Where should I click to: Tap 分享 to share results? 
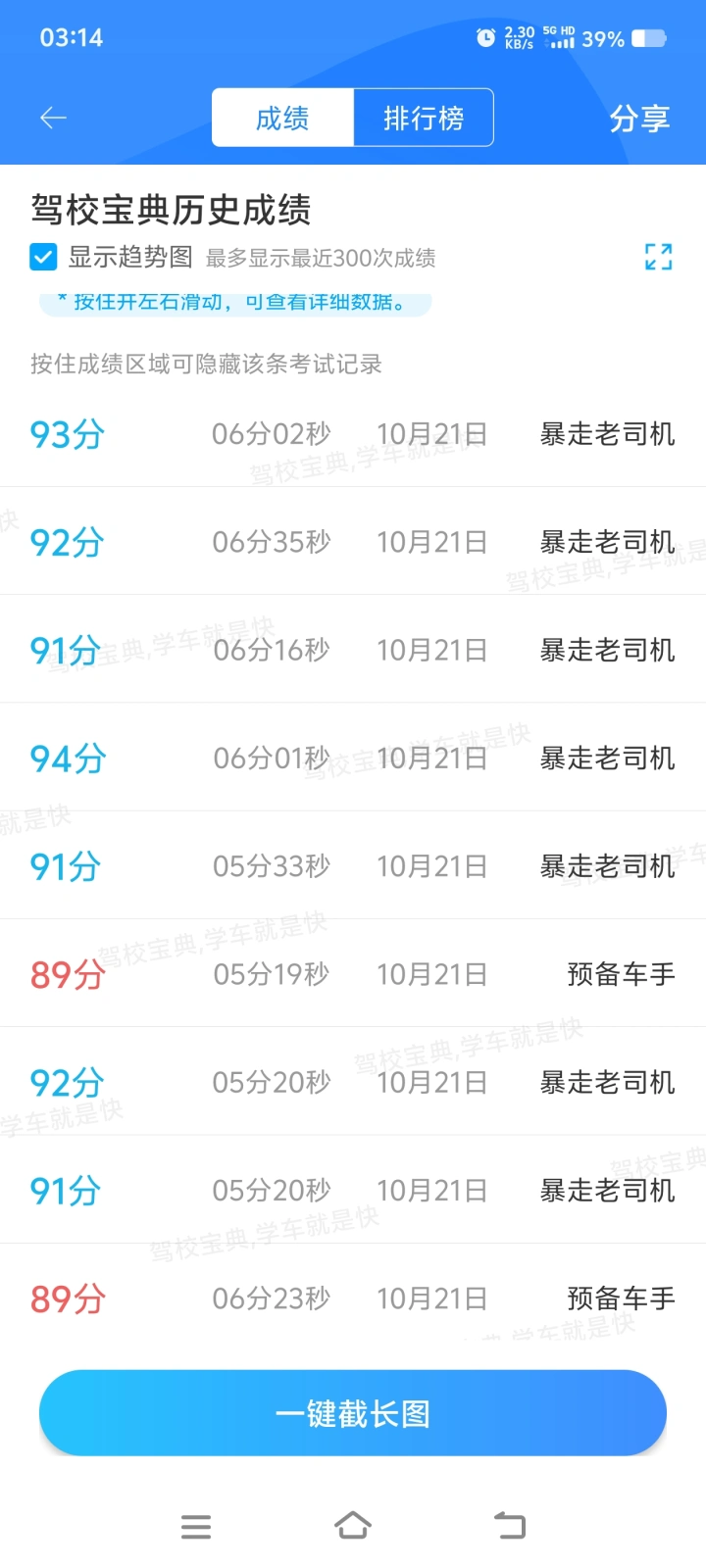click(638, 119)
